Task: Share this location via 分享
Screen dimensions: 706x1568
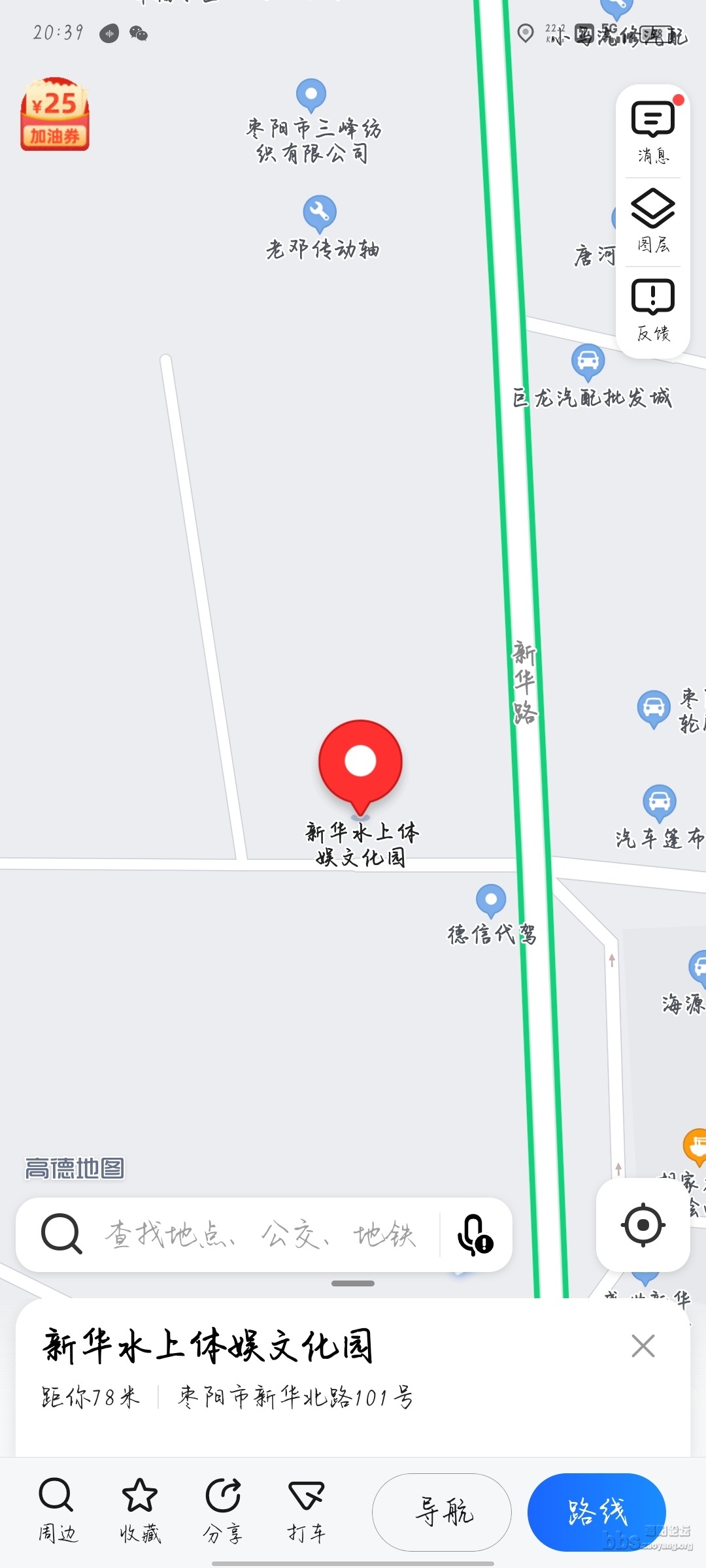Action: (x=223, y=1511)
